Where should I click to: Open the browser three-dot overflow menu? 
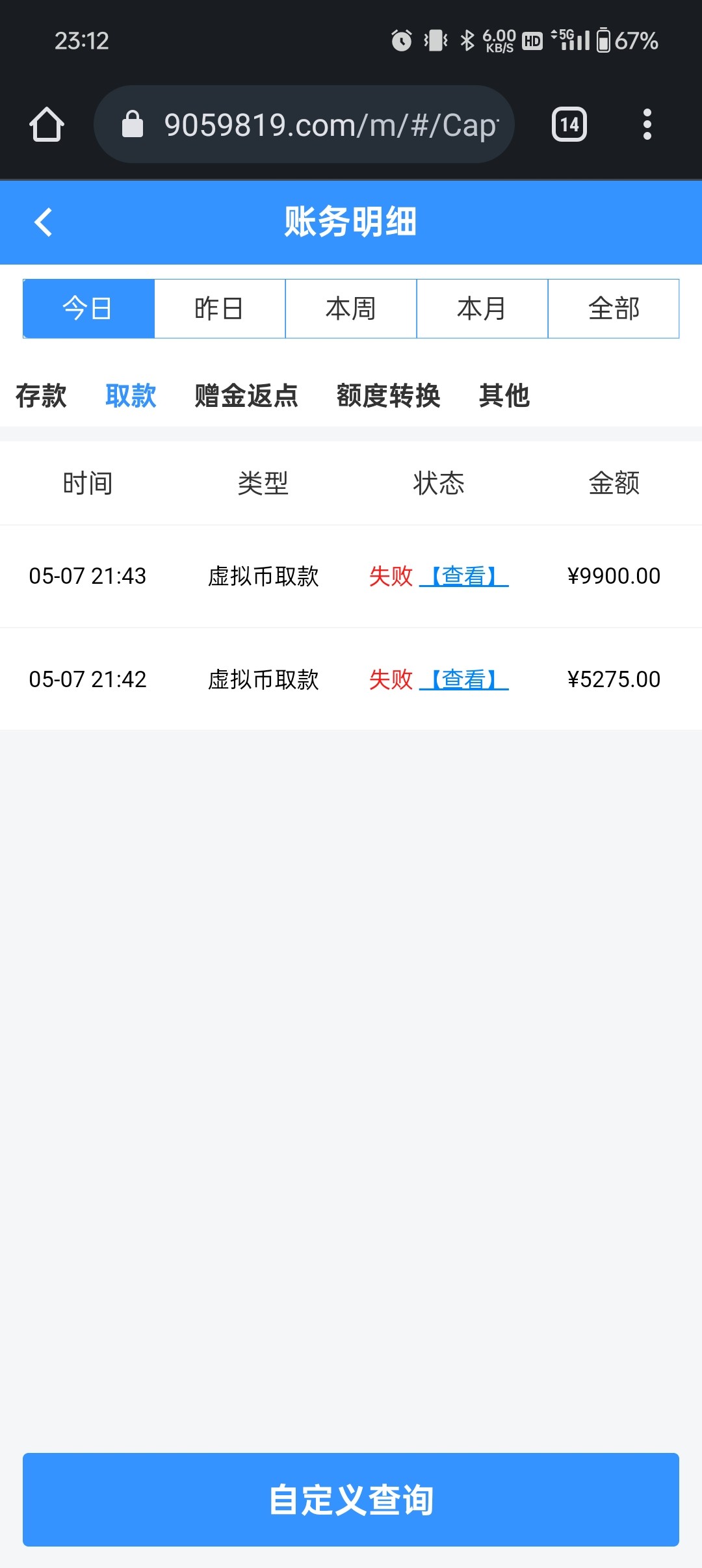coord(647,124)
